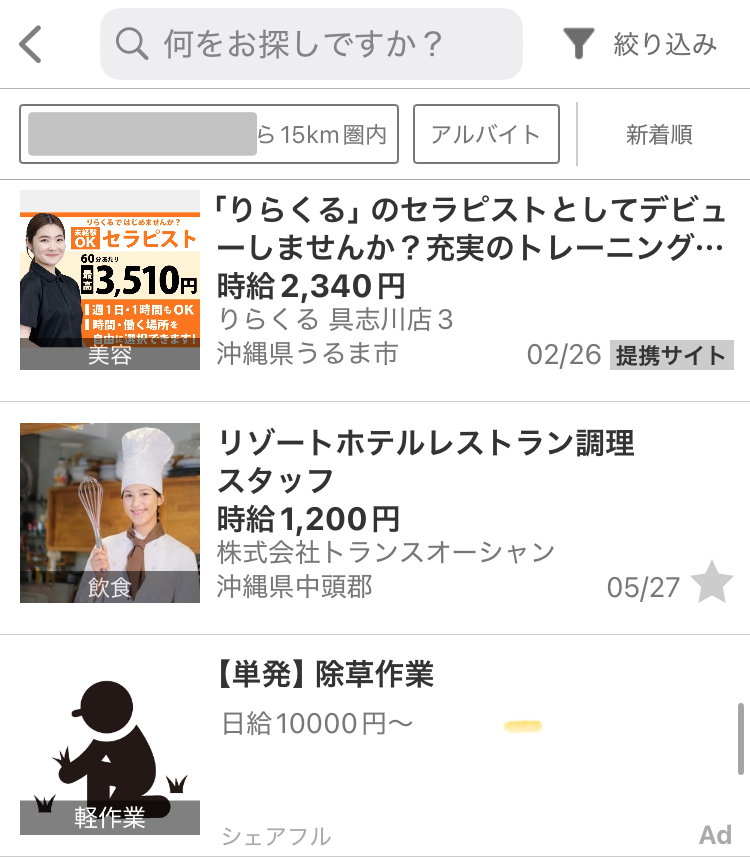Go back using the top-left arrow
The width and height of the screenshot is (750, 858).
point(32,45)
